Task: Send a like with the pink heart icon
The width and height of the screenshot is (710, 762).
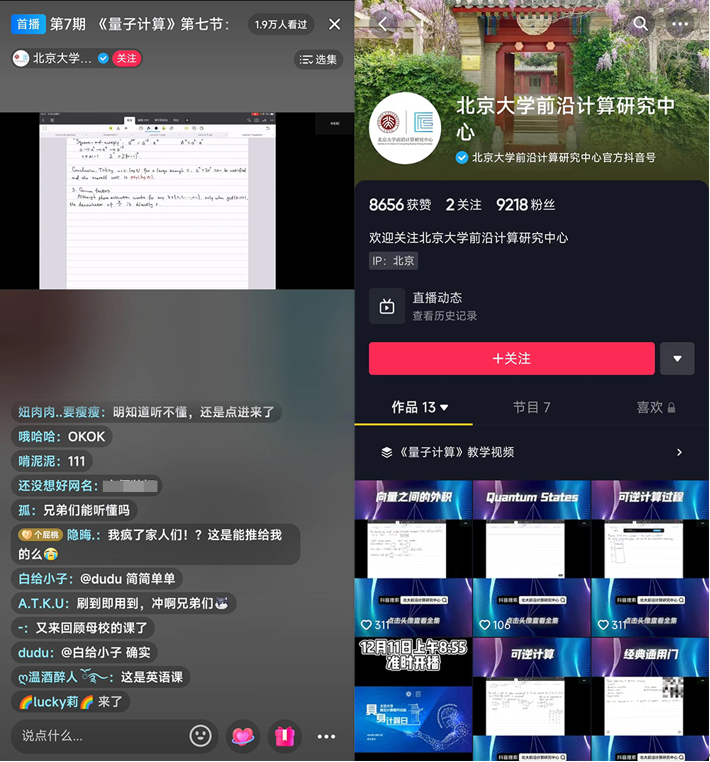Action: pyautogui.click(x=243, y=736)
